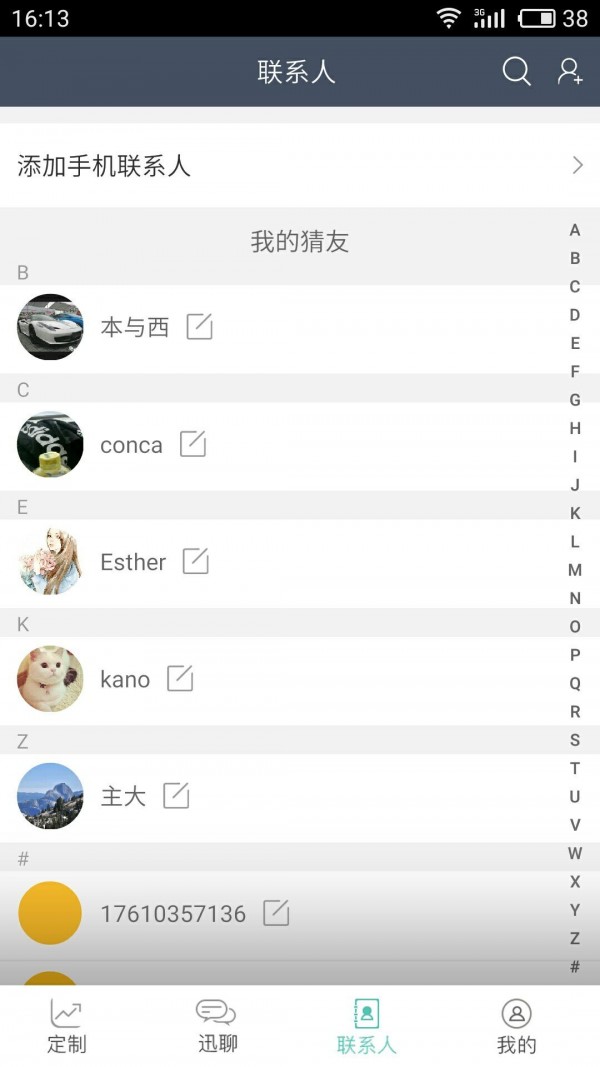Open contact kano
This screenshot has width=600, height=1067.
[x=125, y=679]
